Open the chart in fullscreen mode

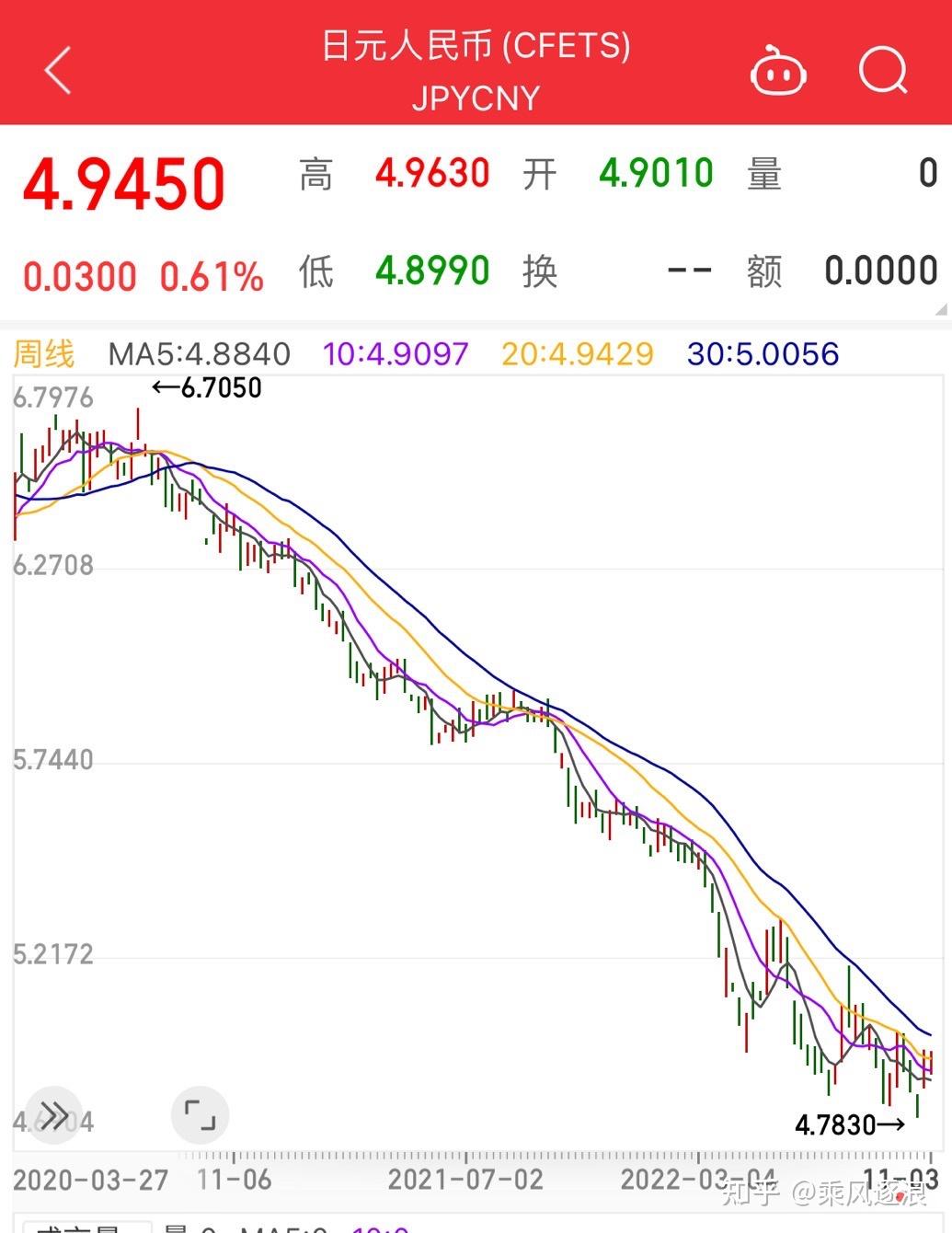[x=200, y=1115]
